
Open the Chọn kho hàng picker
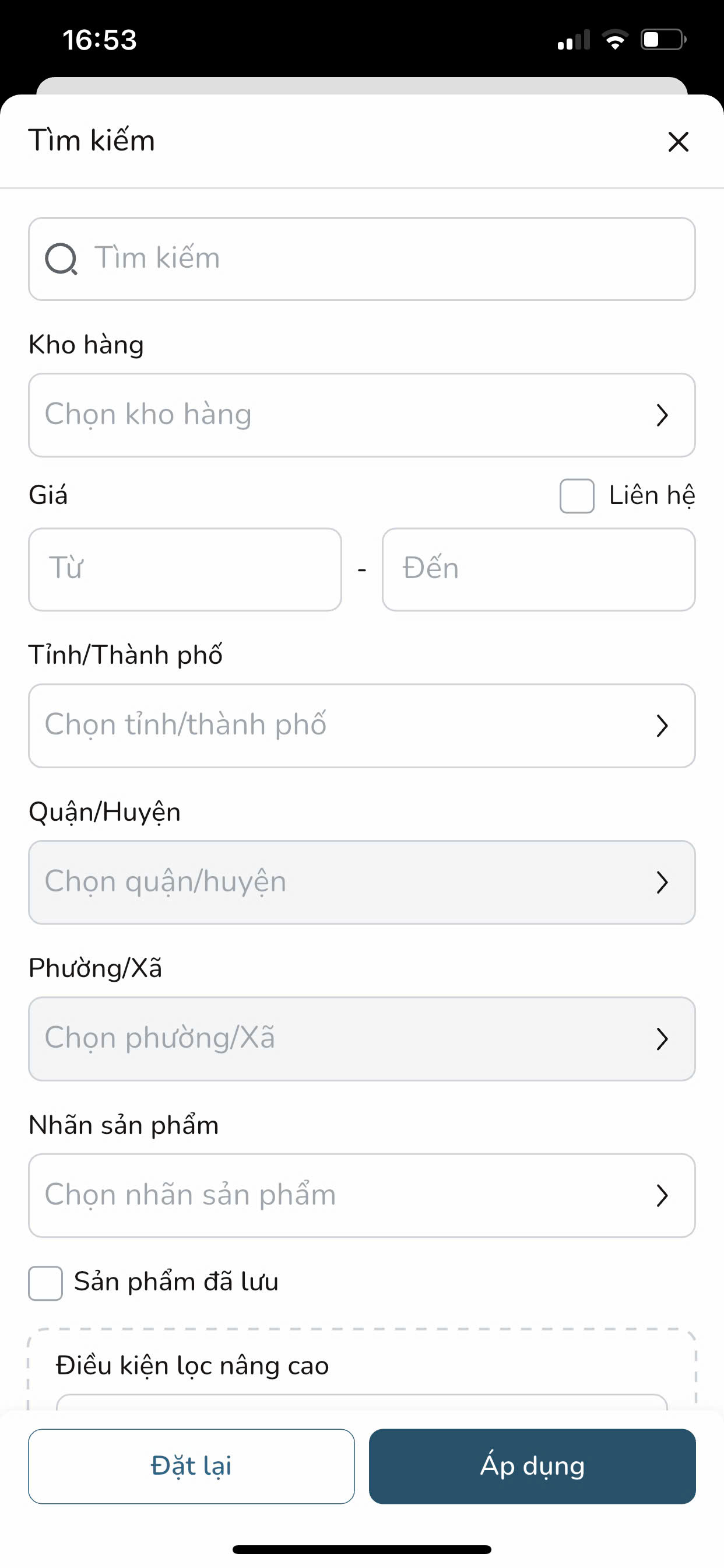point(361,415)
